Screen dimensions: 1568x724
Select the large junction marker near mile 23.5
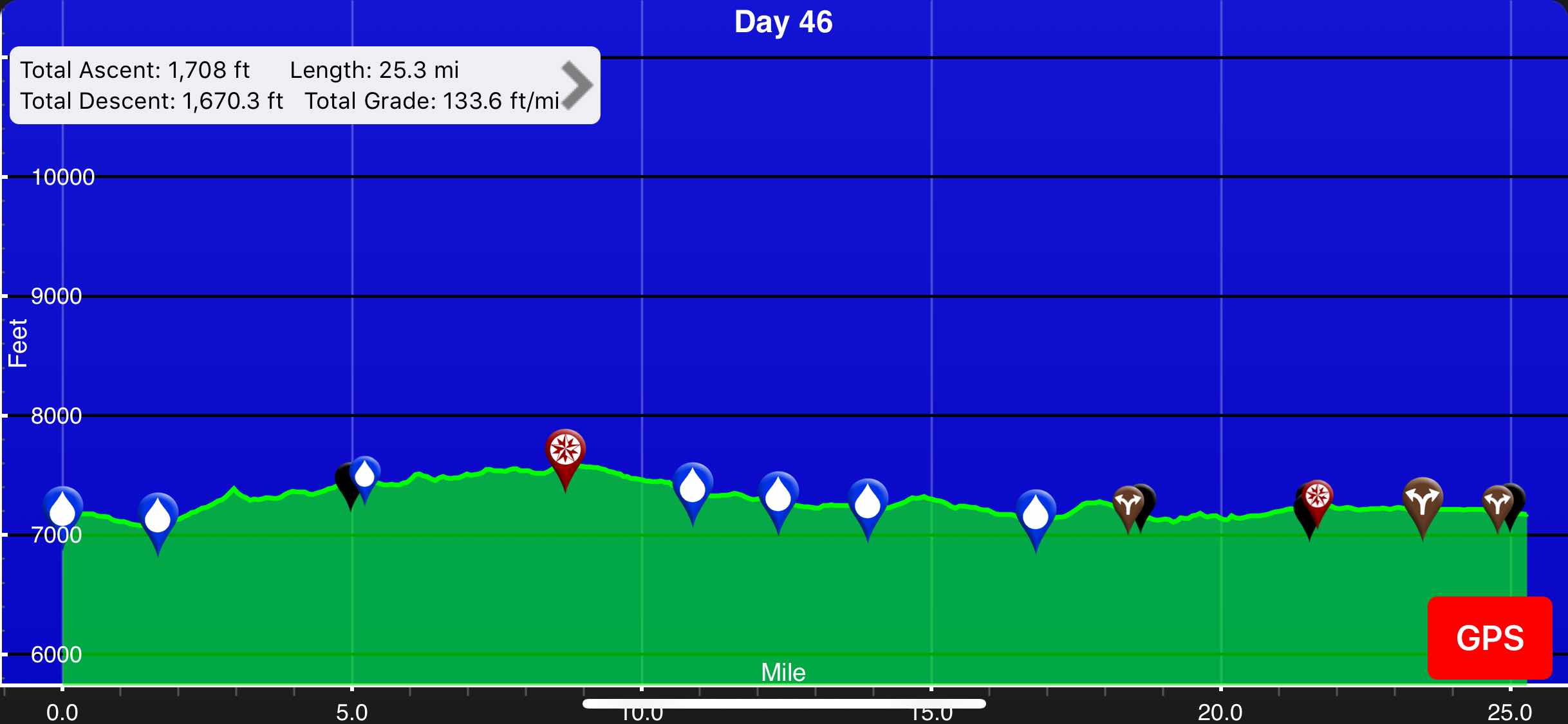click(1423, 499)
